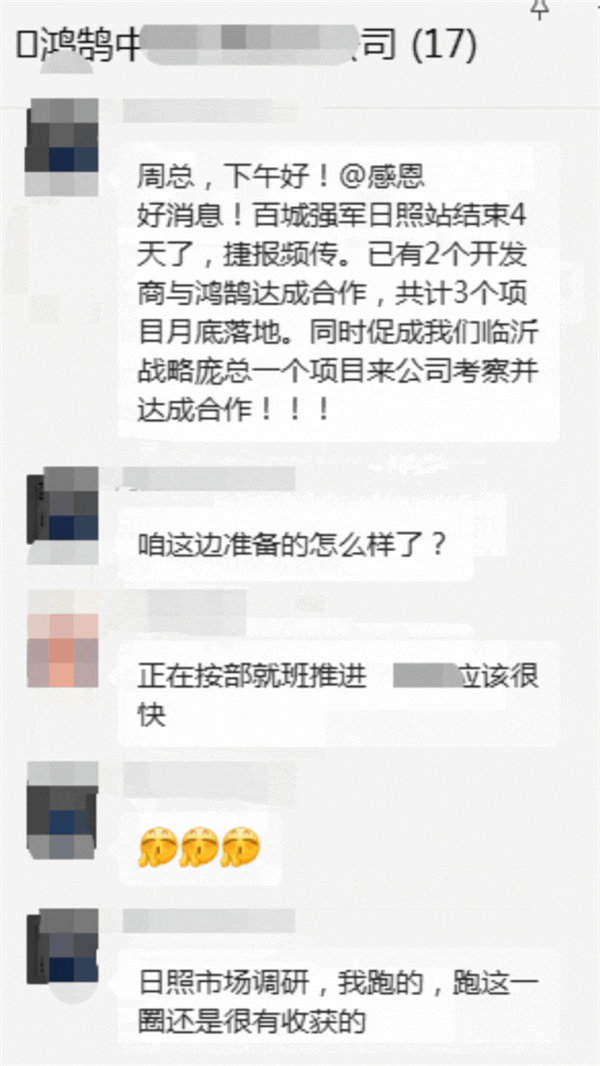Open avatar of sender greeting 周总
Screen dimensions: 600x1066
point(62,146)
